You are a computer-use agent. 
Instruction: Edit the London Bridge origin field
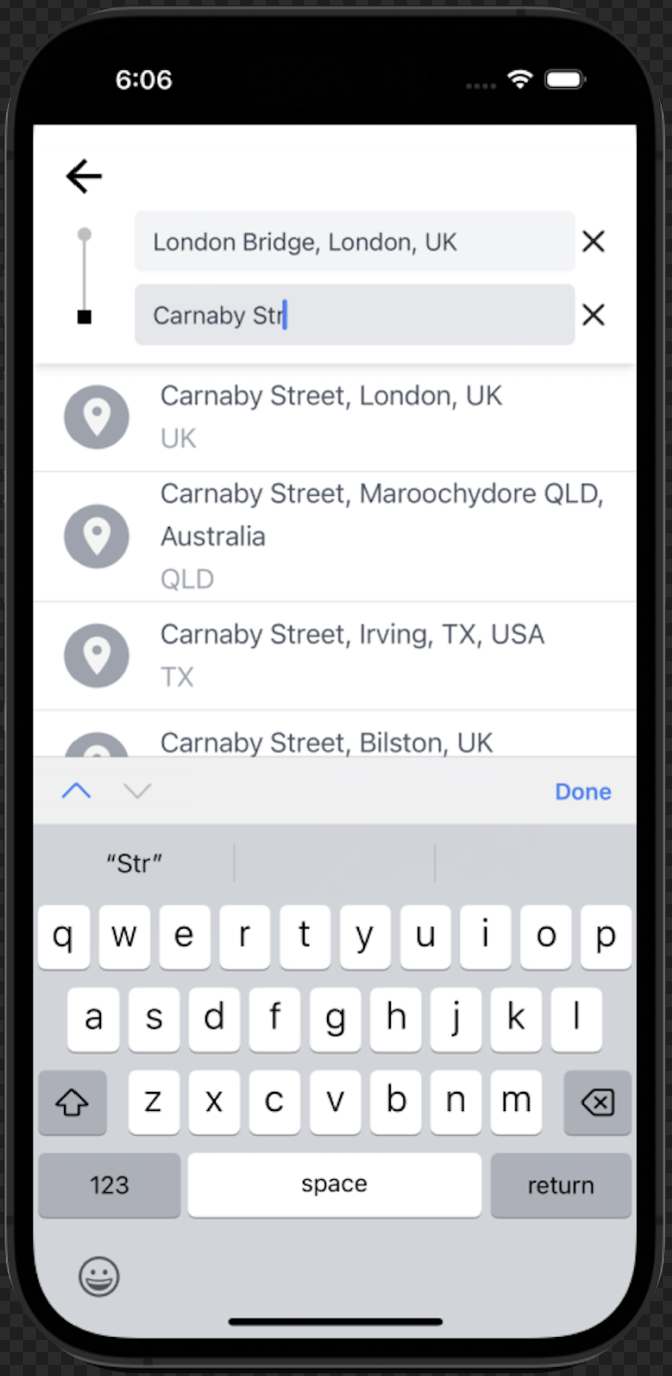point(354,241)
